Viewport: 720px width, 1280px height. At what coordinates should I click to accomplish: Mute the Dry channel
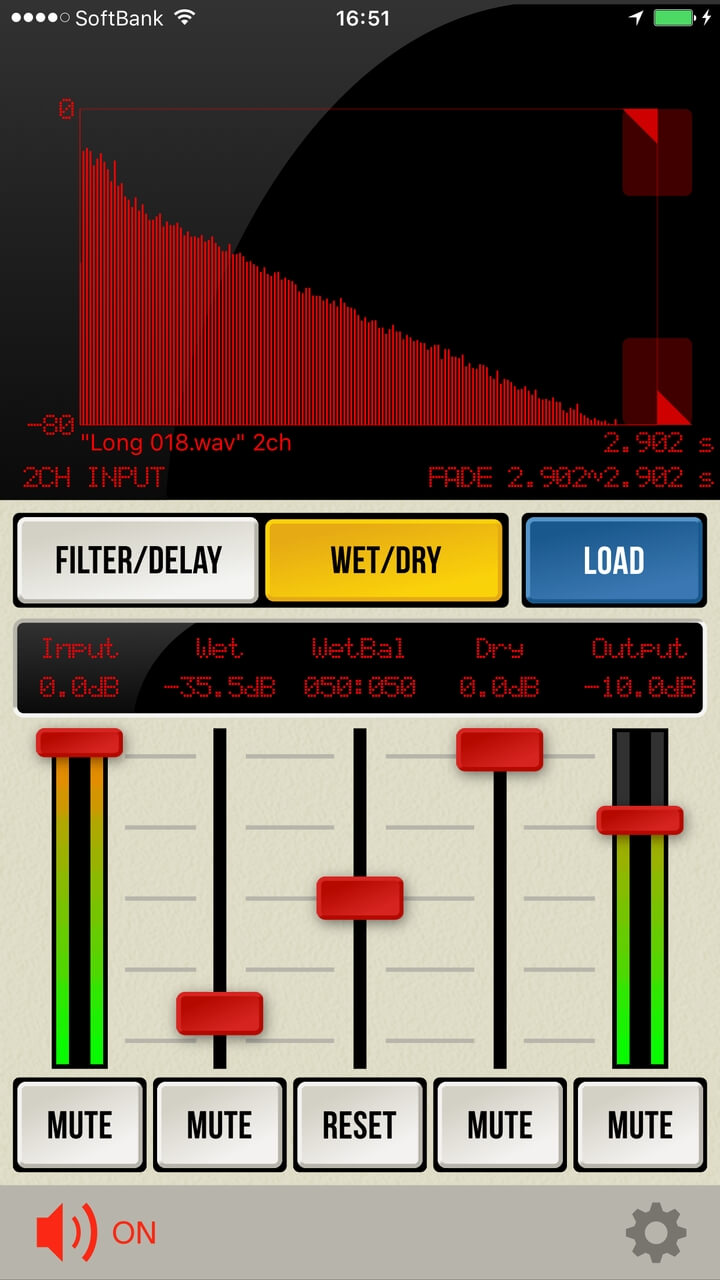pos(500,1125)
